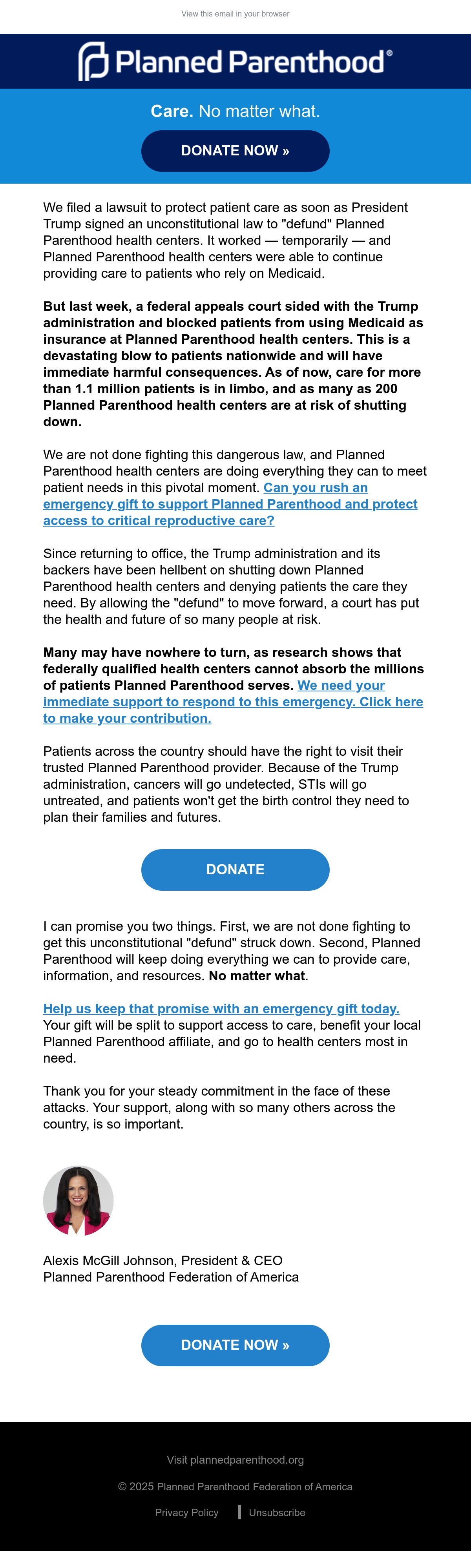Open the Privacy Policy link
Screen dimensions: 471x1568
pyautogui.click(x=186, y=1513)
